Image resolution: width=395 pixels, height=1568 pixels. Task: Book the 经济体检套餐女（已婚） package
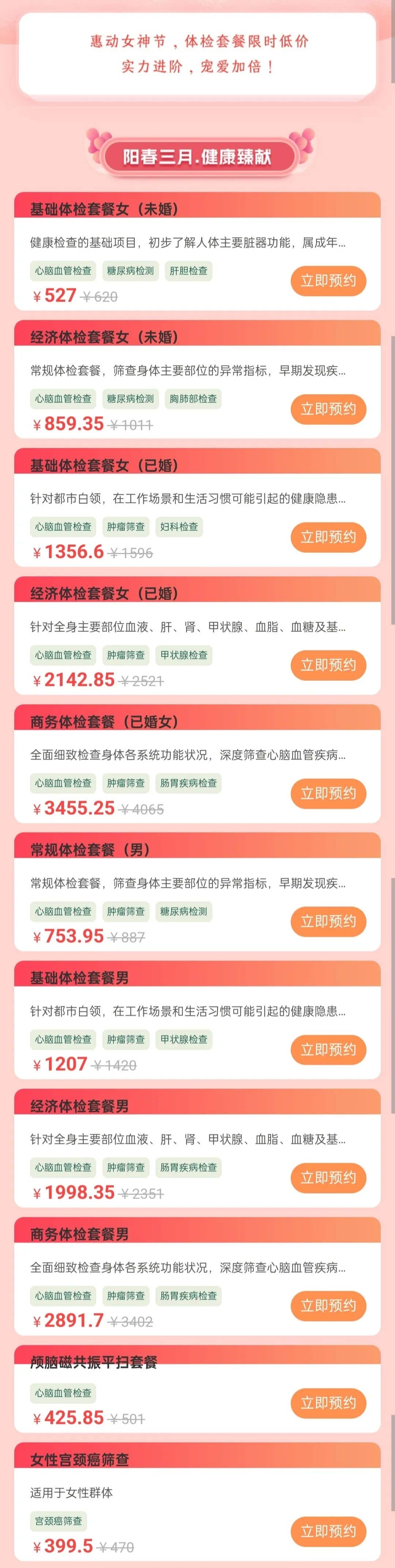pyautogui.click(x=328, y=665)
